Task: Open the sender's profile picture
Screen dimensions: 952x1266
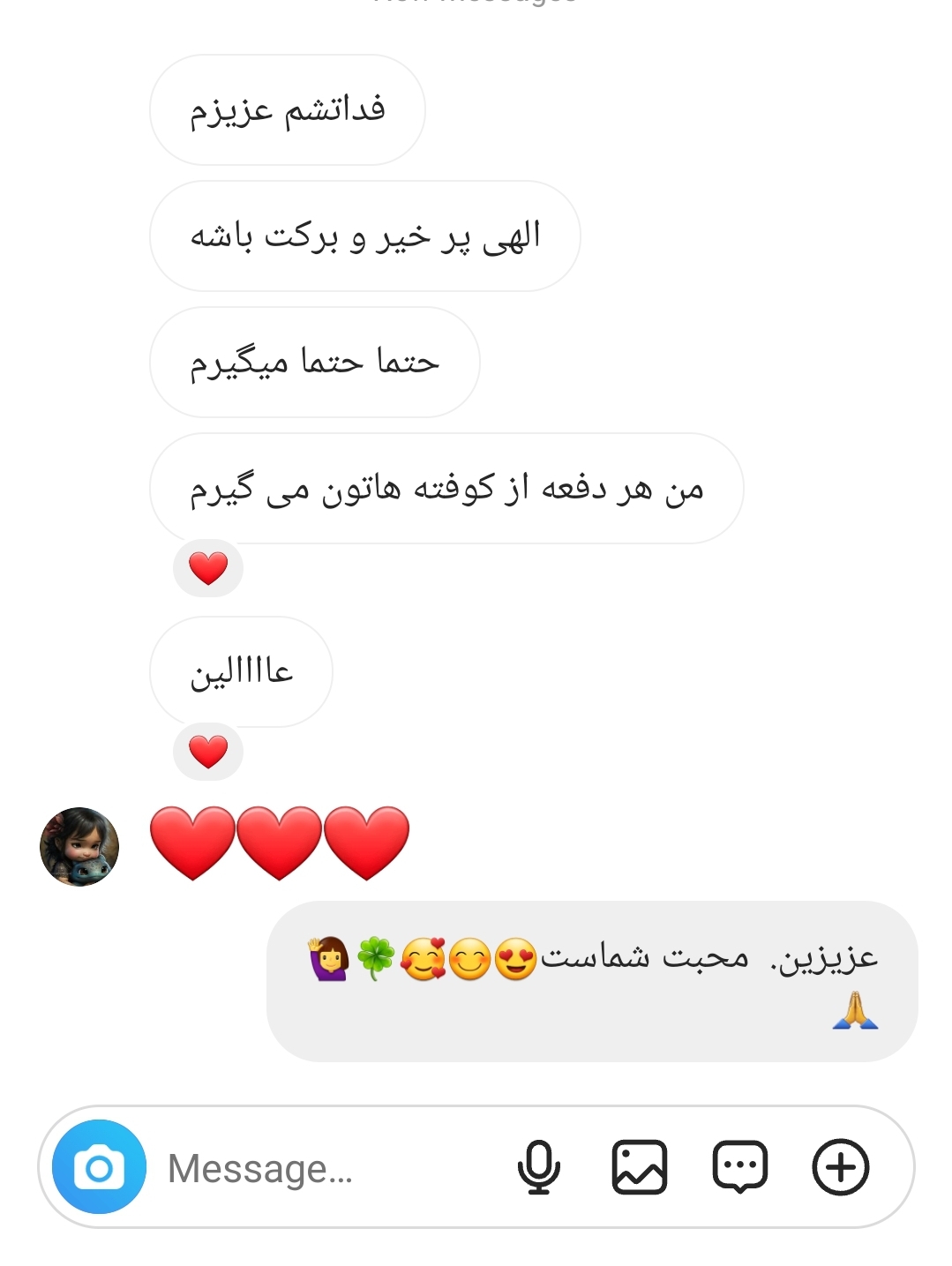Action: pos(79,847)
